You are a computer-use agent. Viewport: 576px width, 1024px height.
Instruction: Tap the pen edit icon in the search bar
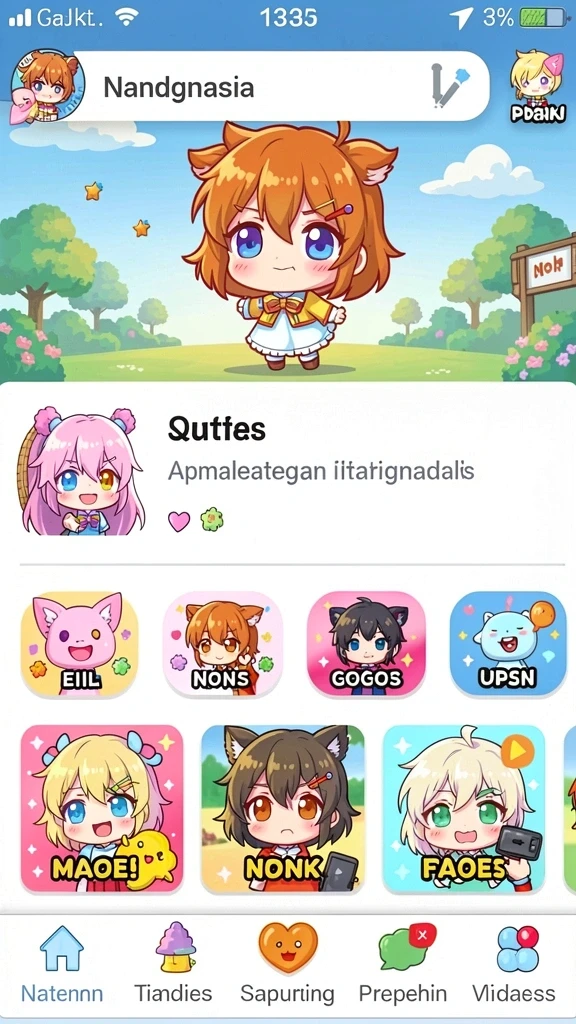450,85
